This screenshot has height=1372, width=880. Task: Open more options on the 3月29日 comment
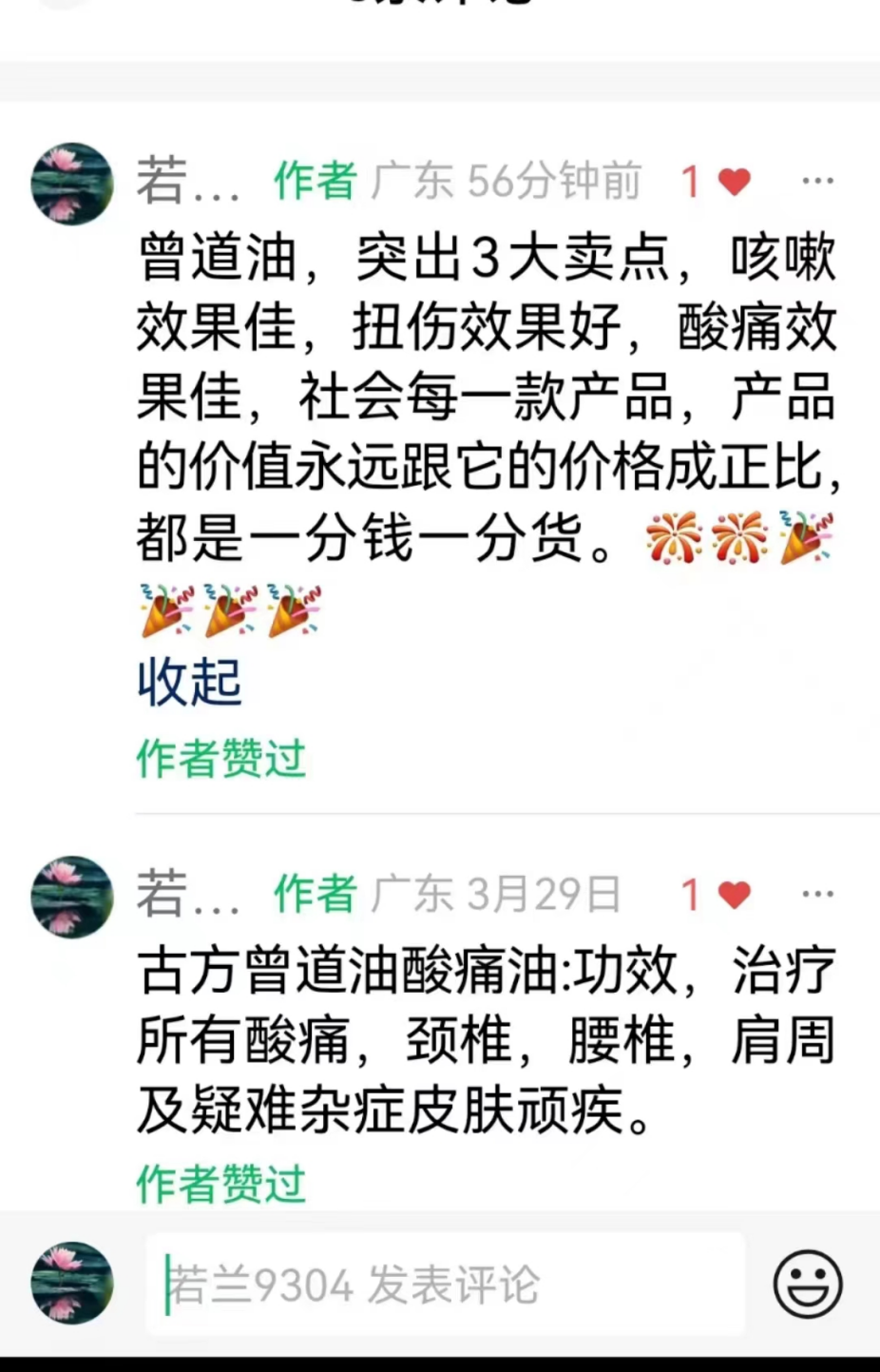click(x=817, y=894)
